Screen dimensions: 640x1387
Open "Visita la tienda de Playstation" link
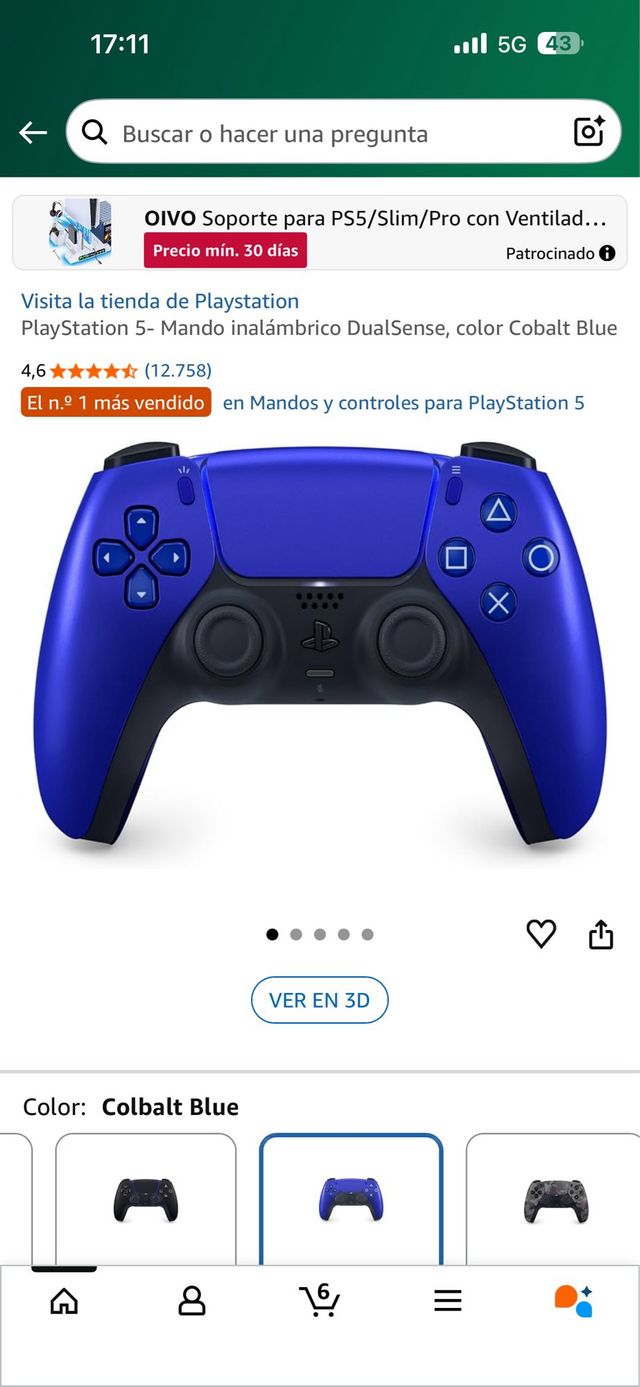[160, 301]
